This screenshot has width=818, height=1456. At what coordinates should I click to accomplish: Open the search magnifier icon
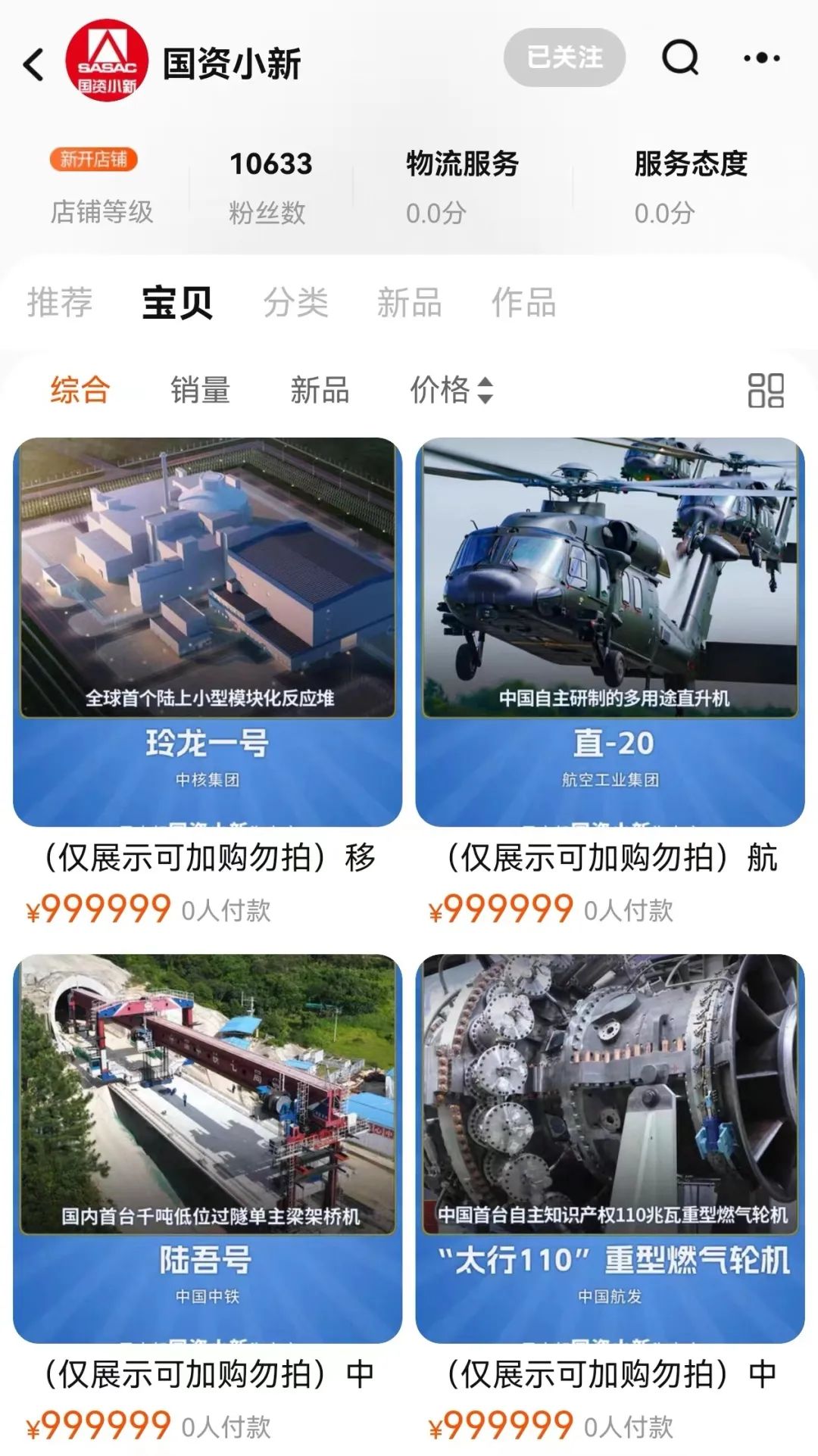[x=680, y=58]
